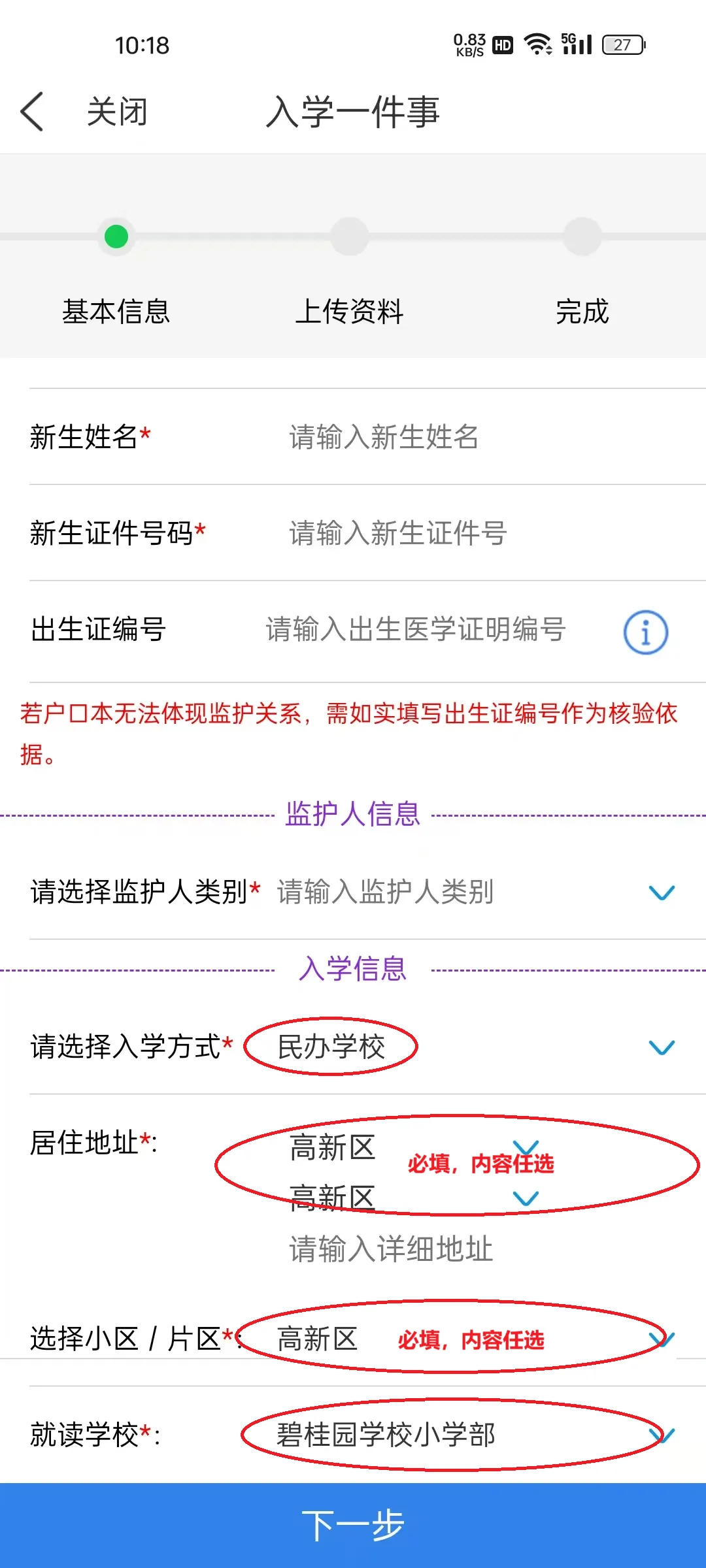Go back using the arrow icon
Image resolution: width=706 pixels, height=1568 pixels.
[33, 112]
